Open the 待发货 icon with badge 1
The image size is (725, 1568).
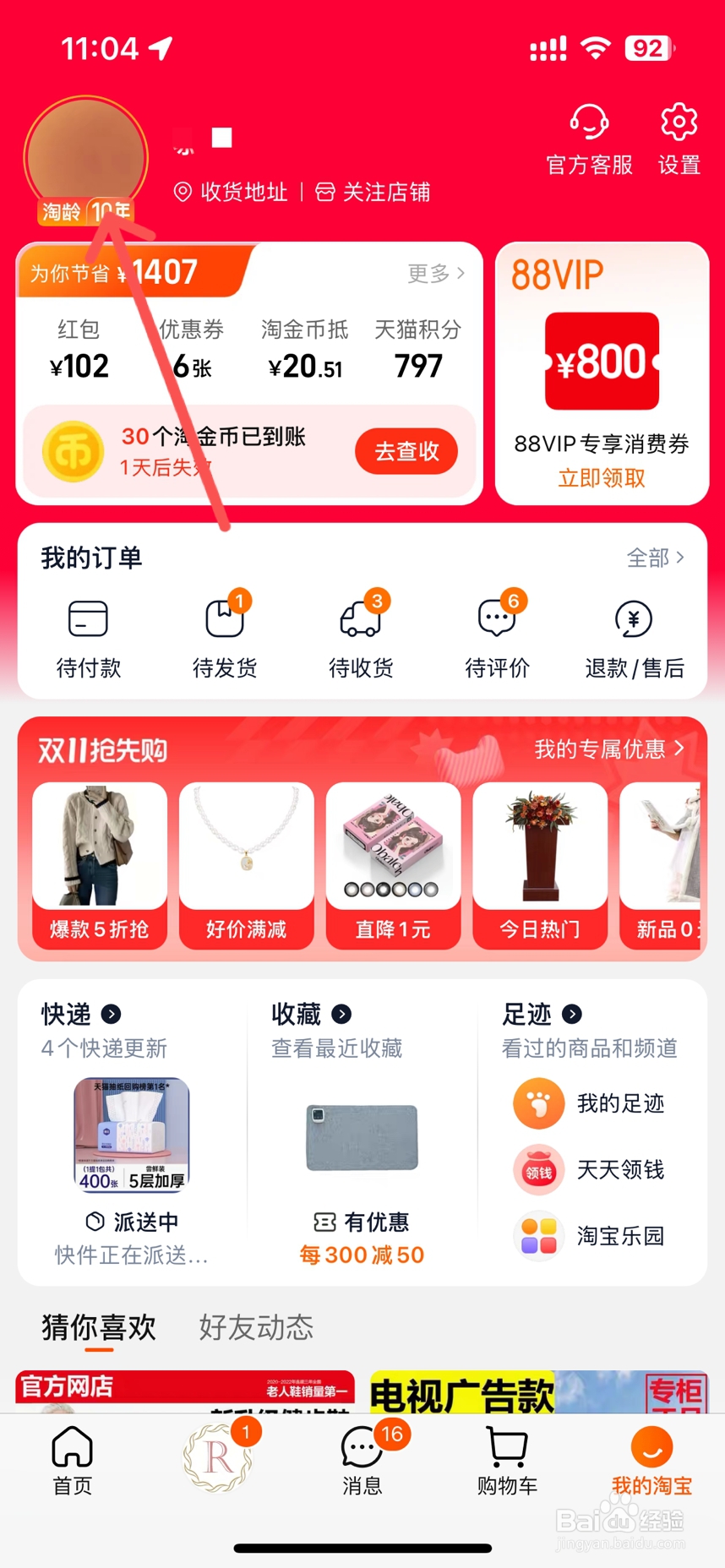[x=224, y=634]
